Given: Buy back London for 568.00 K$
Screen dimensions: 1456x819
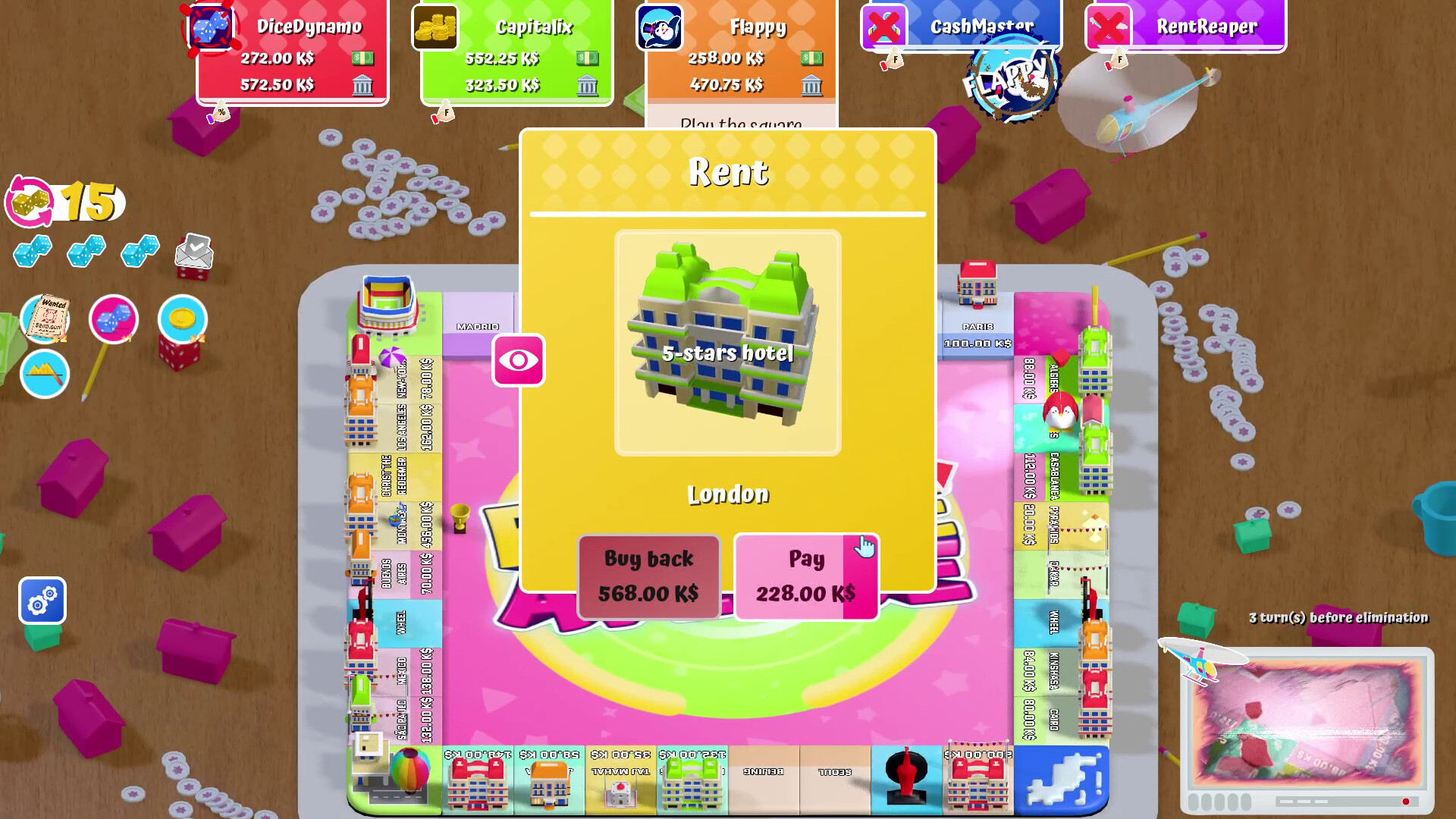Looking at the screenshot, I should (648, 576).
